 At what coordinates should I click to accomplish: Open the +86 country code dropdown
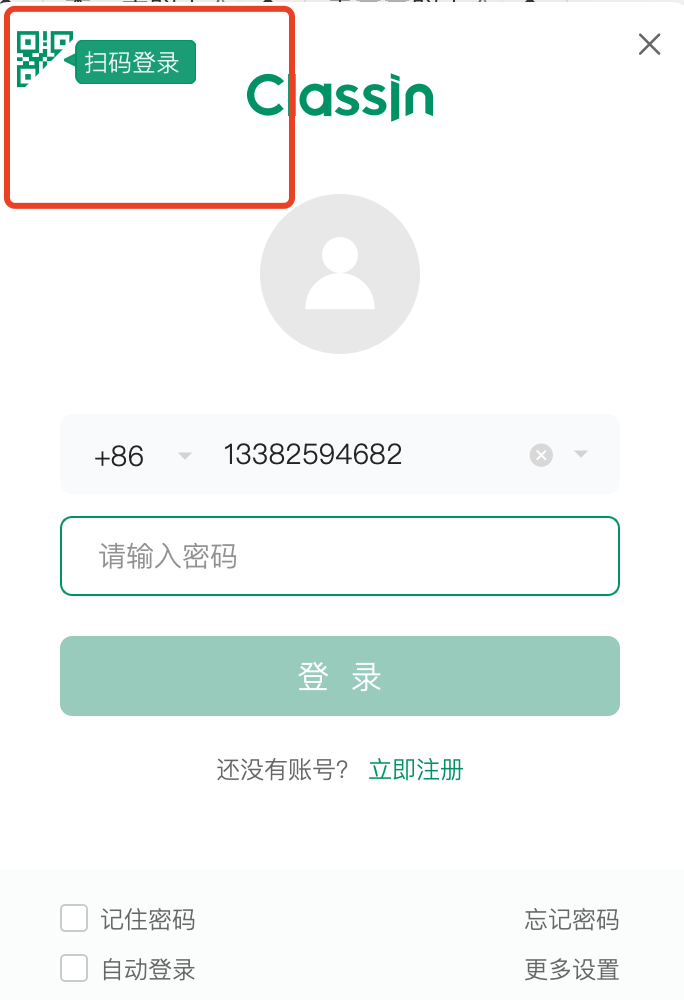(140, 456)
